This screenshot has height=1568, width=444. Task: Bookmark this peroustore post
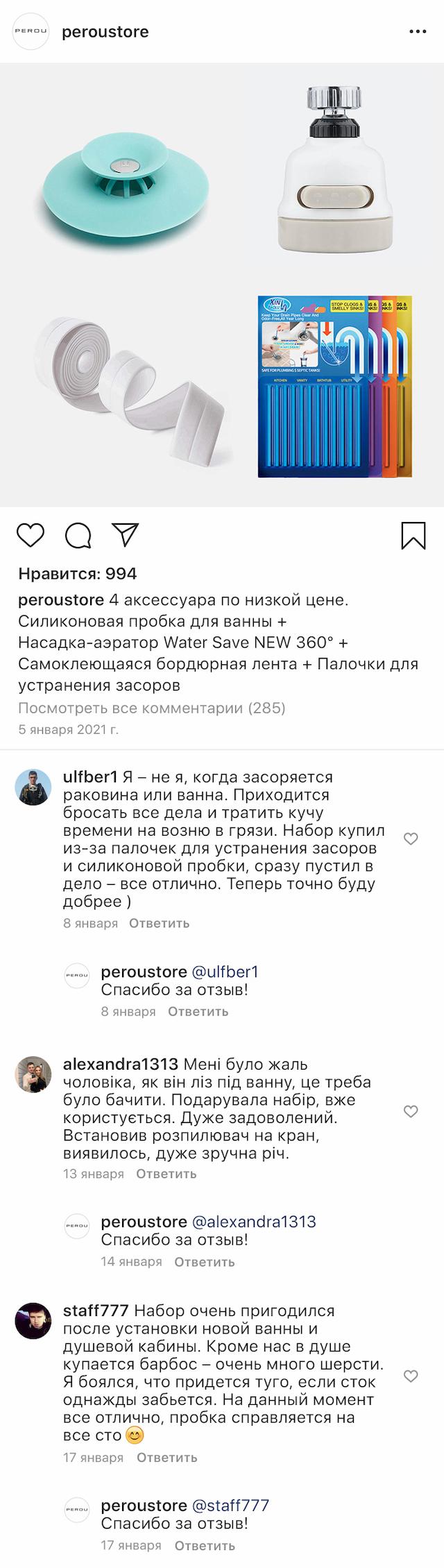[x=413, y=535]
